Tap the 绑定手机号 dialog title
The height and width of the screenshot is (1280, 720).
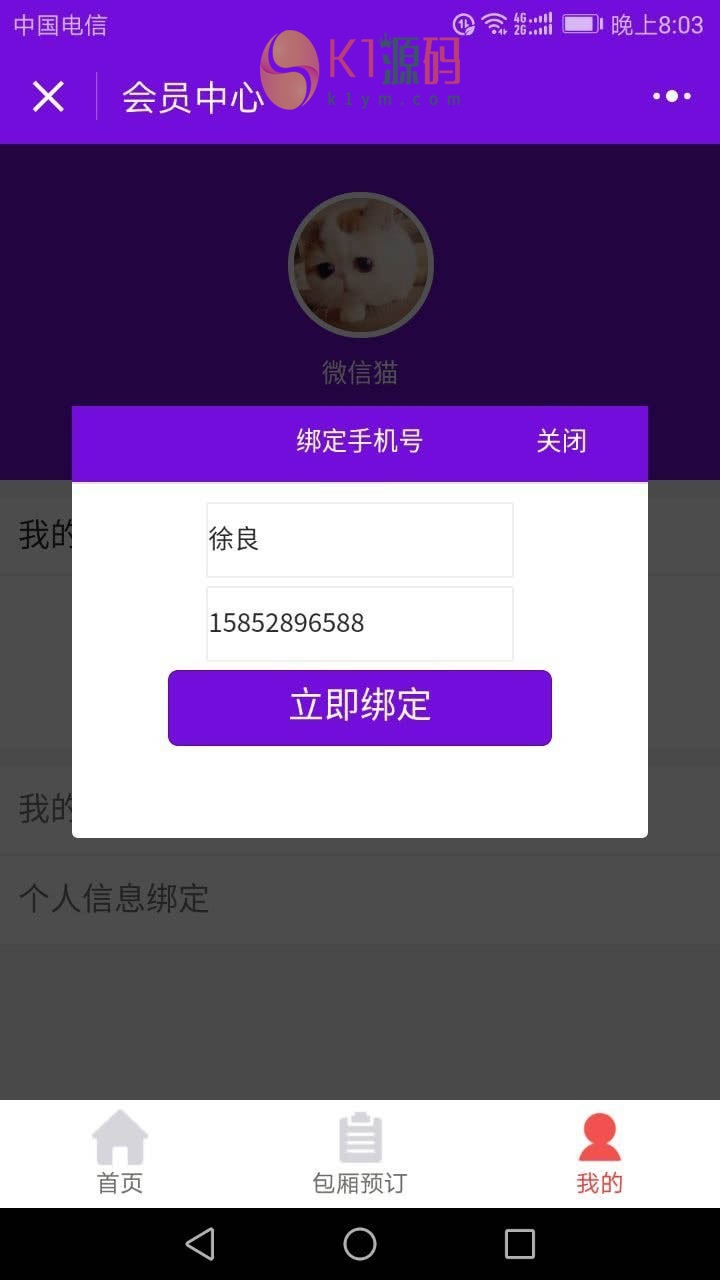point(360,442)
